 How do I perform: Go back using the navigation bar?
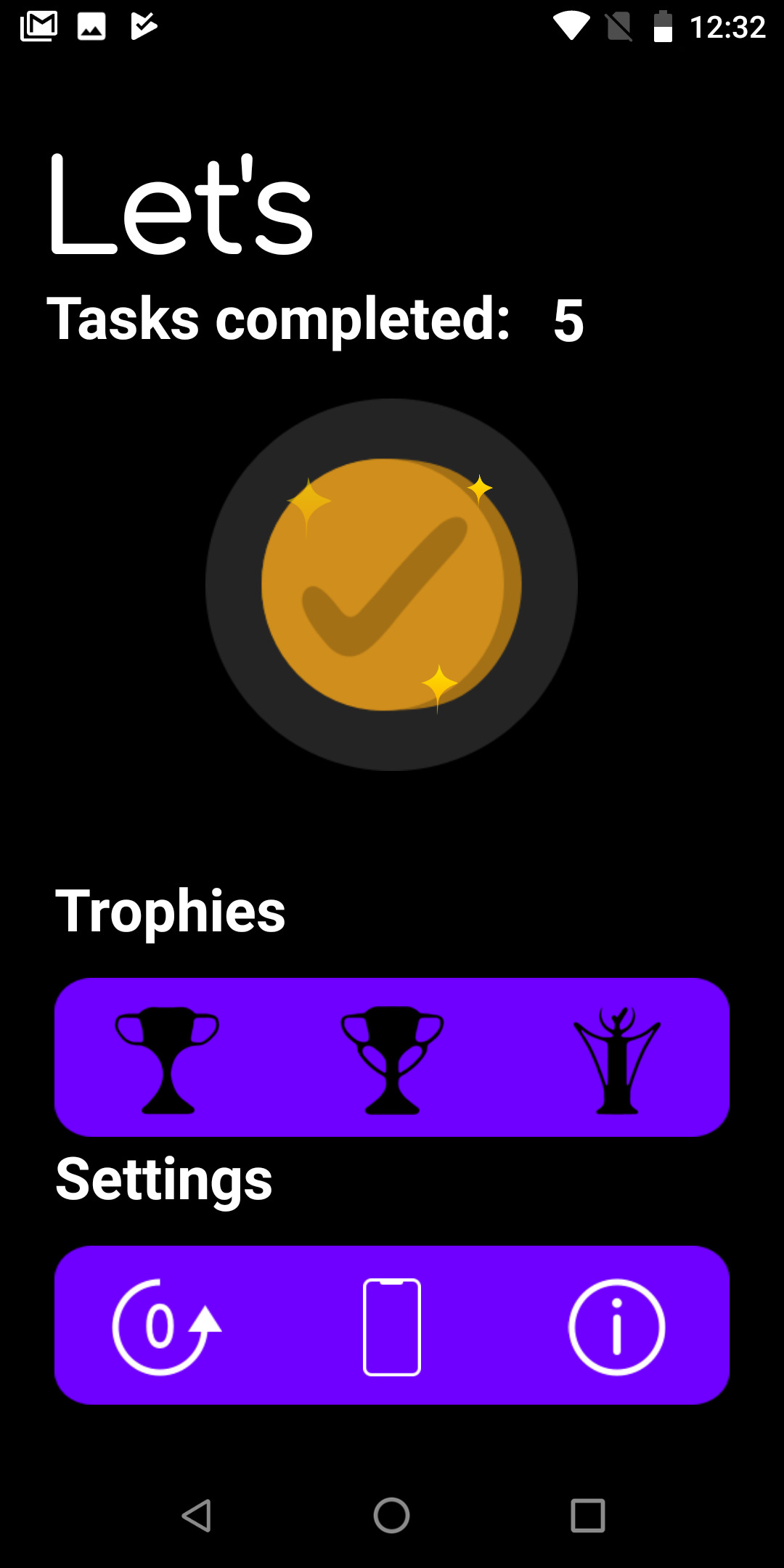[196, 1516]
